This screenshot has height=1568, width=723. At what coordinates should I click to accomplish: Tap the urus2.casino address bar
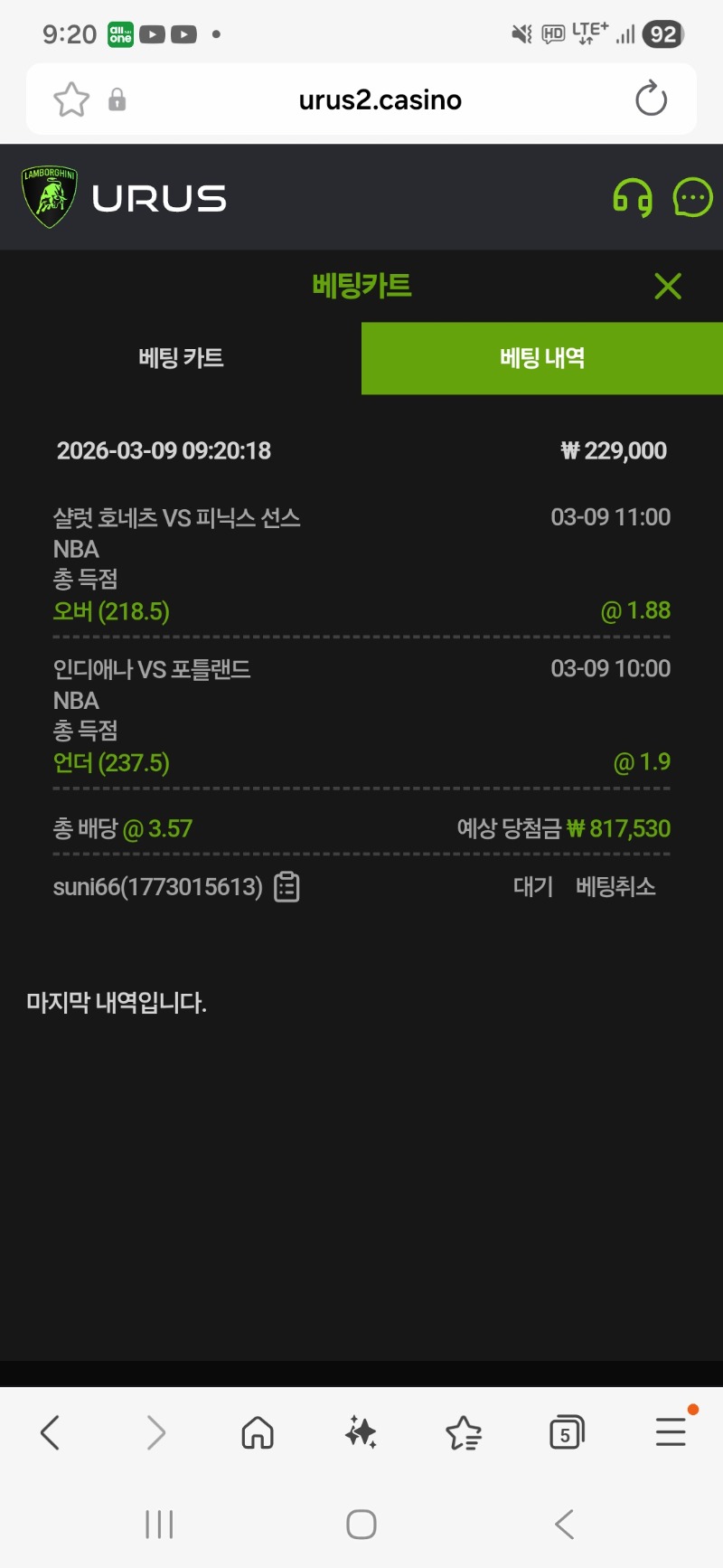point(380,99)
